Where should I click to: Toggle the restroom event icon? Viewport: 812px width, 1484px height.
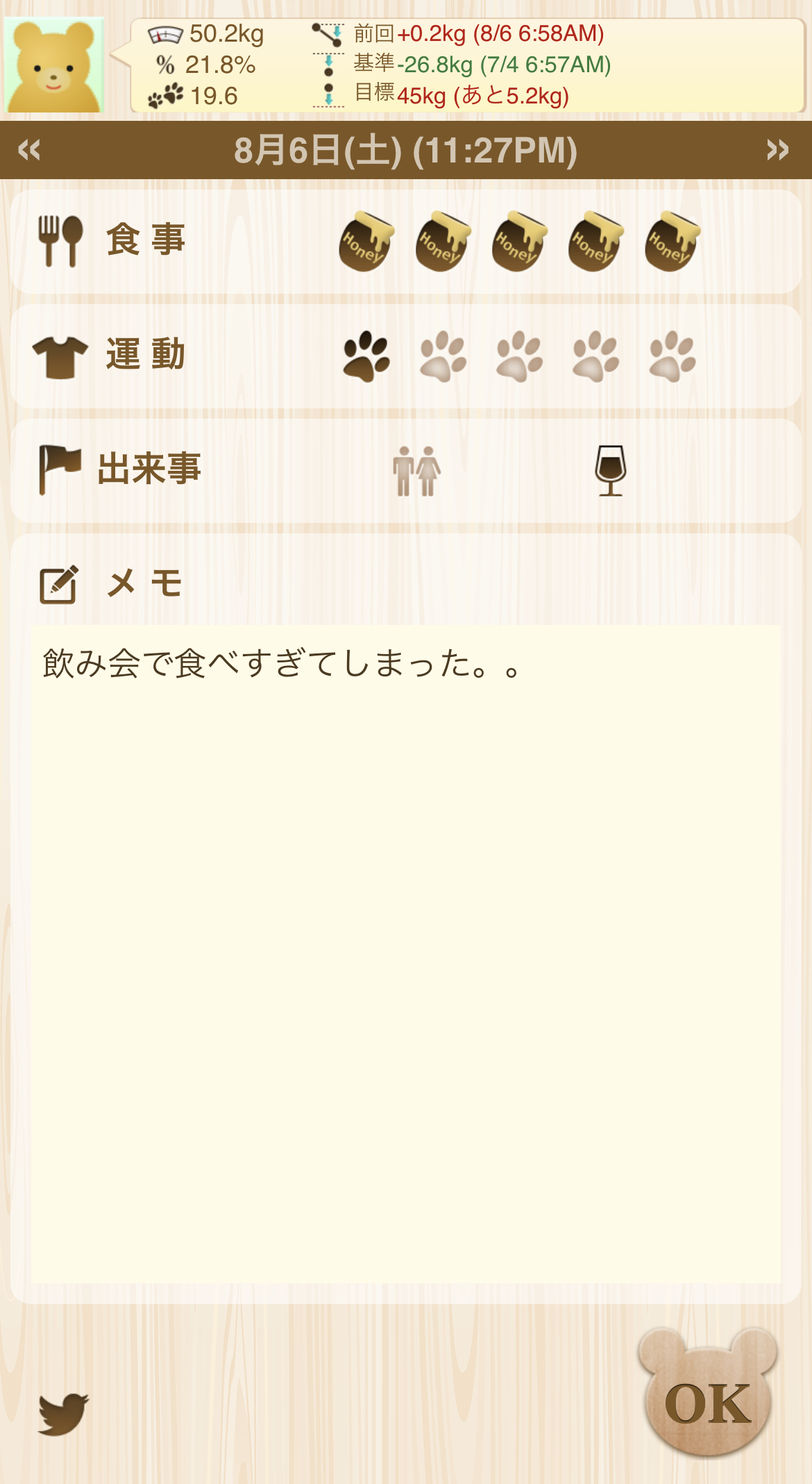tap(416, 471)
